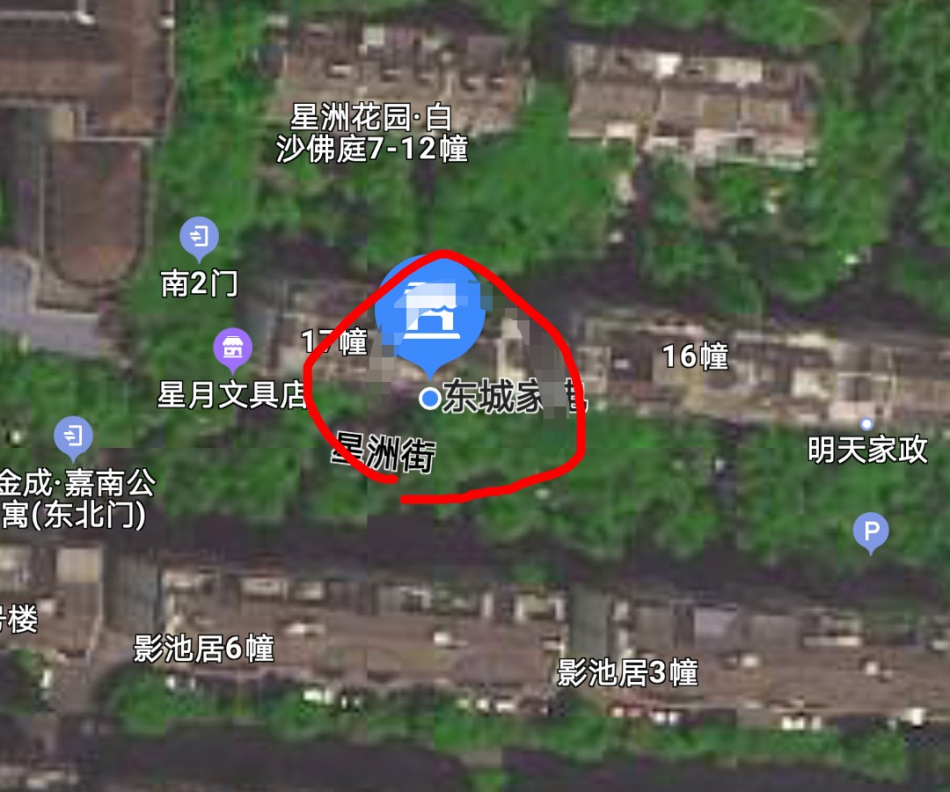The width and height of the screenshot is (950, 792).
Task: Select the 金成·嘉南公寓(东北门) marker
Action: click(x=73, y=437)
